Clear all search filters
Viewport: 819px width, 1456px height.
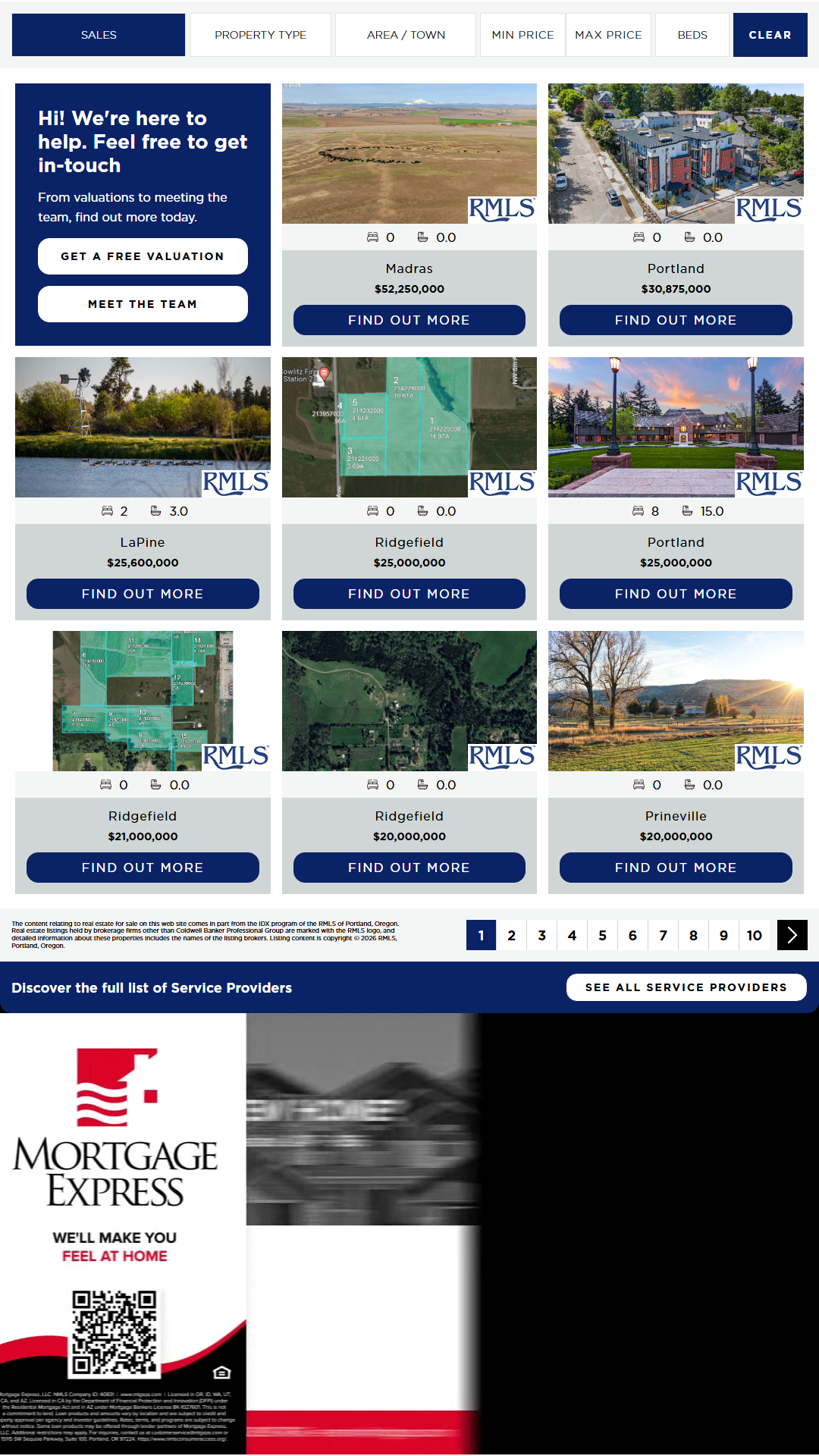coord(770,35)
